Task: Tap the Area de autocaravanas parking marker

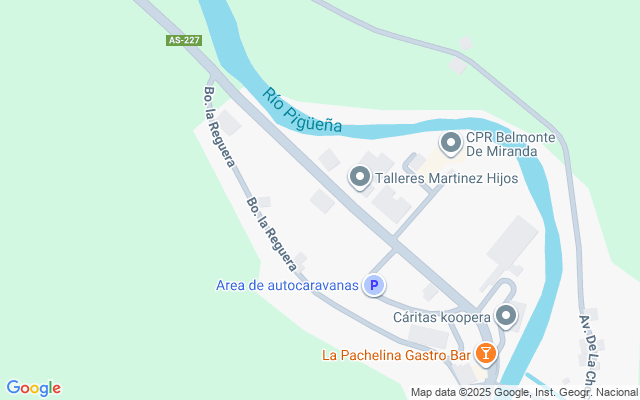Action: 373,286
